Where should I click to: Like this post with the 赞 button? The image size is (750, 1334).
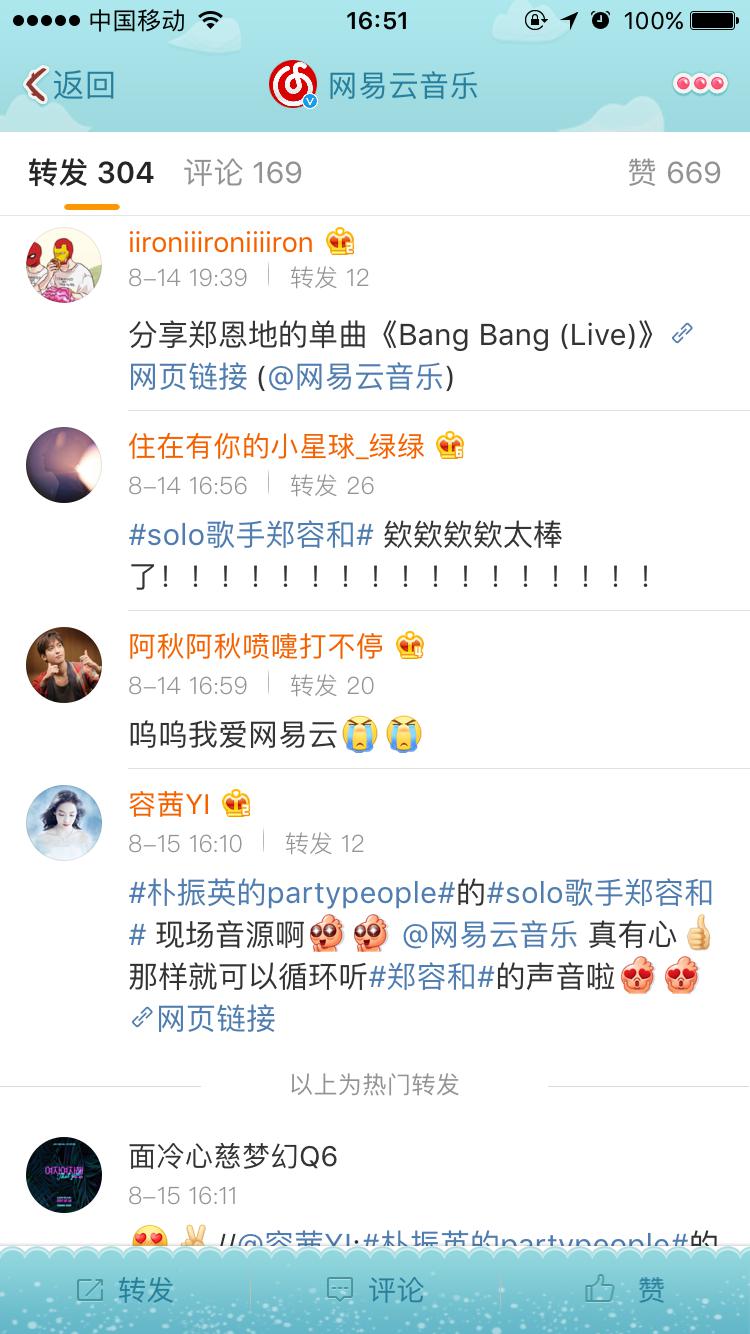tap(625, 1290)
